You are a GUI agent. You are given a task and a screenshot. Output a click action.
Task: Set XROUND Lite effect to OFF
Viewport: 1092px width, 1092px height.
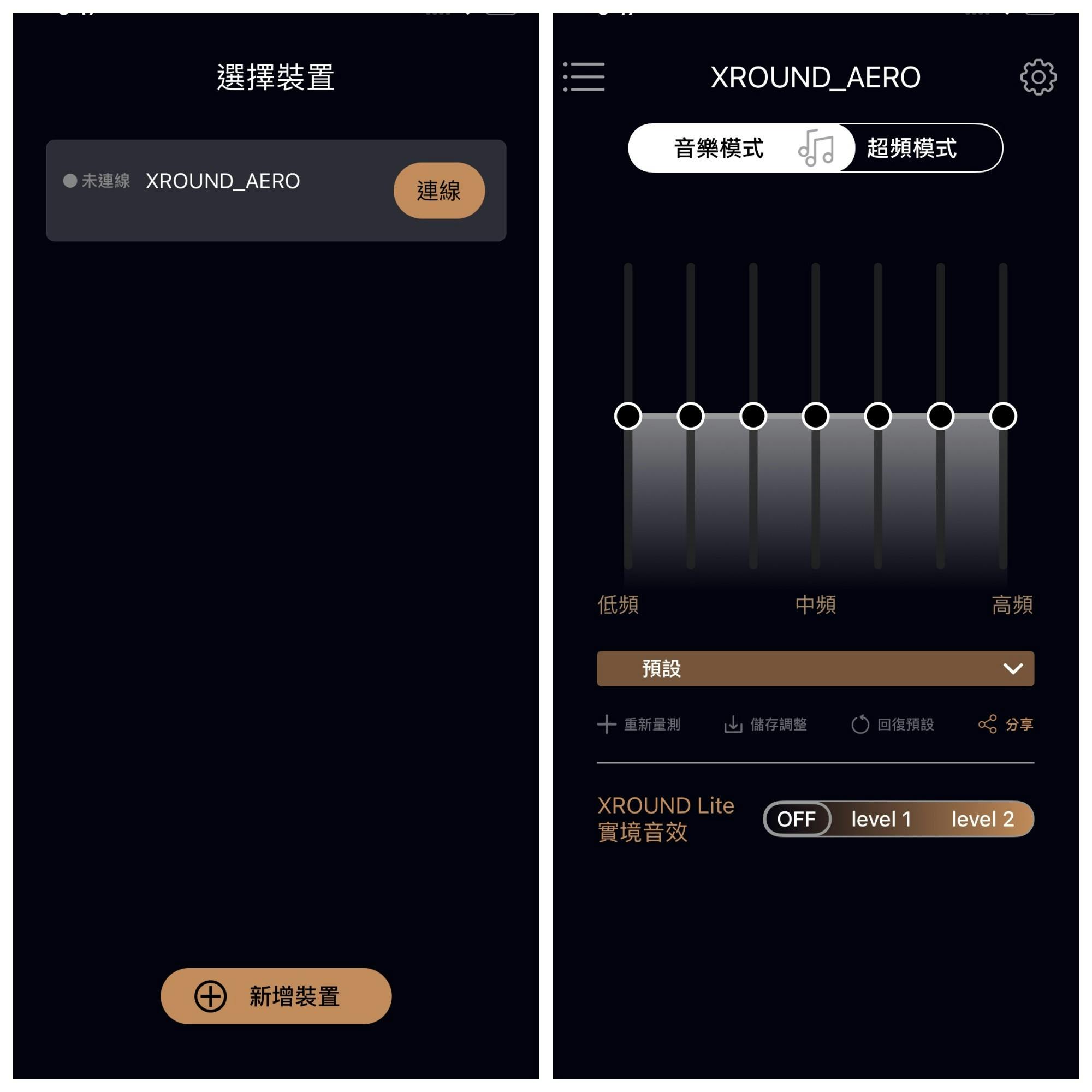click(x=797, y=818)
